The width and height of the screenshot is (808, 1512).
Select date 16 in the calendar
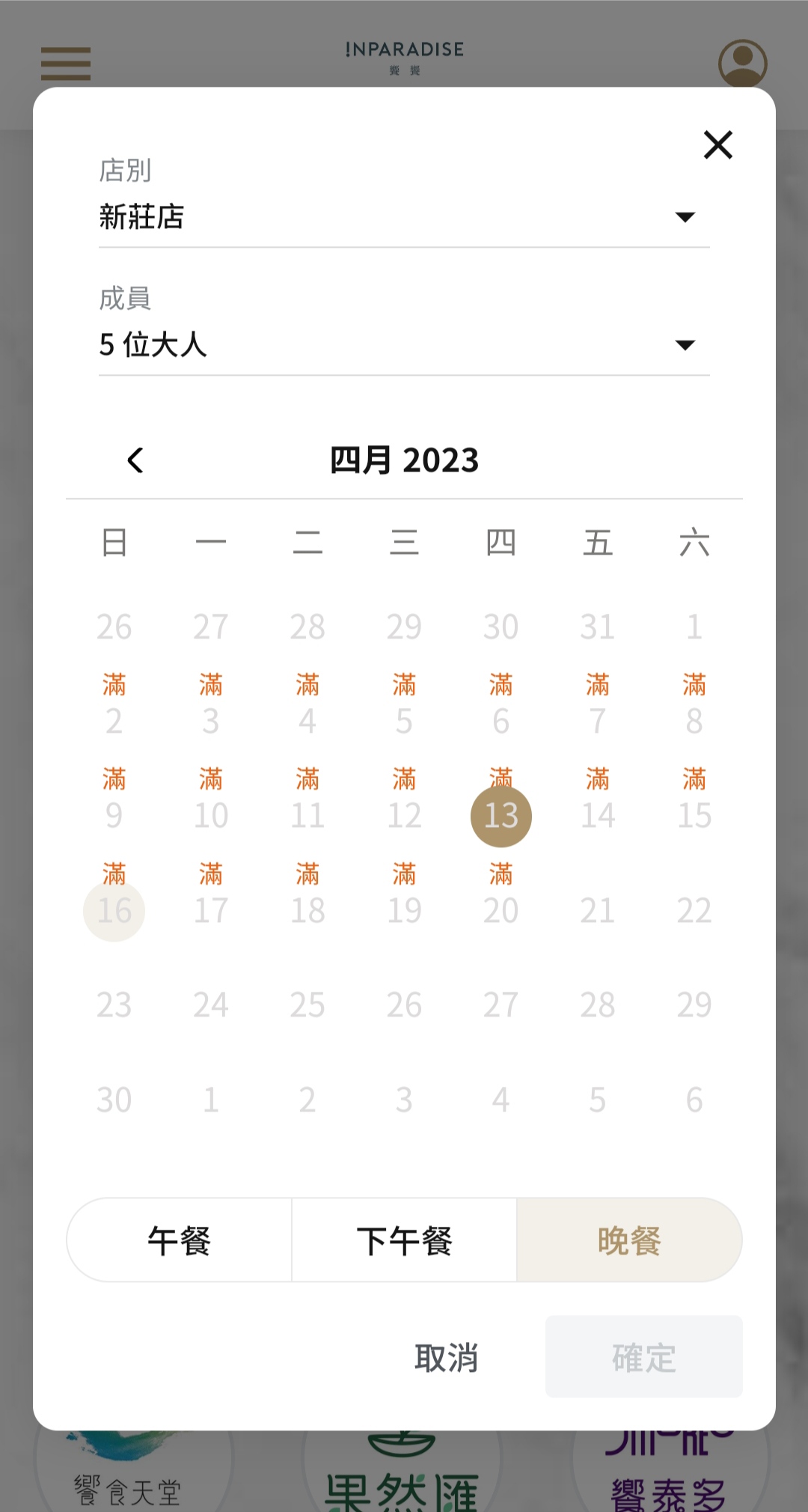[114, 910]
